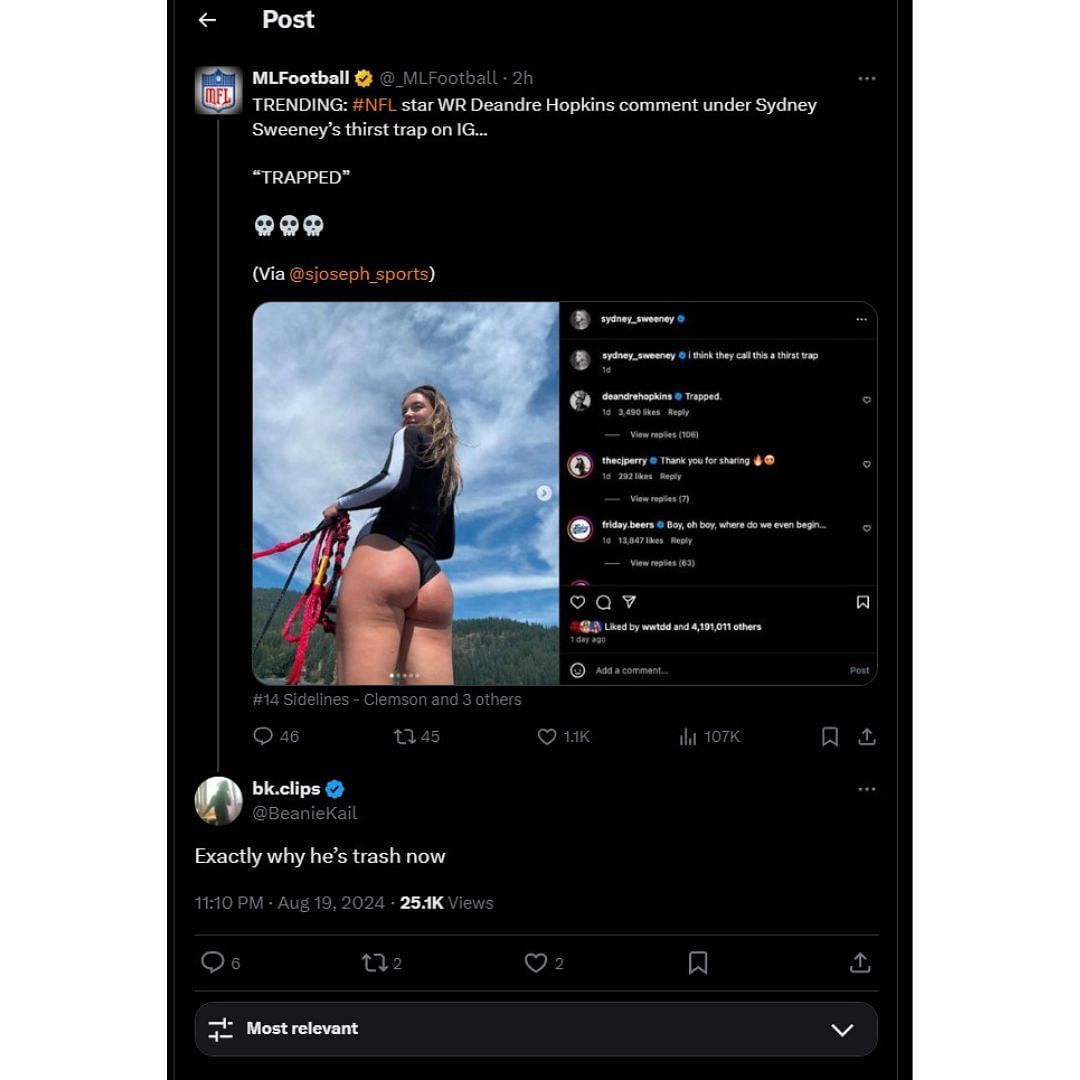Open overflow menu on bk.clips' reply

(866, 789)
